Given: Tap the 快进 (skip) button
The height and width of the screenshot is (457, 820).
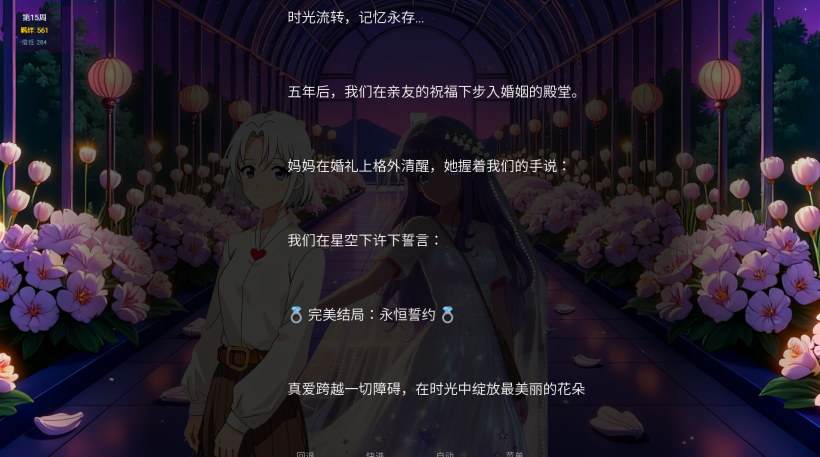Looking at the screenshot, I should pos(375,453).
